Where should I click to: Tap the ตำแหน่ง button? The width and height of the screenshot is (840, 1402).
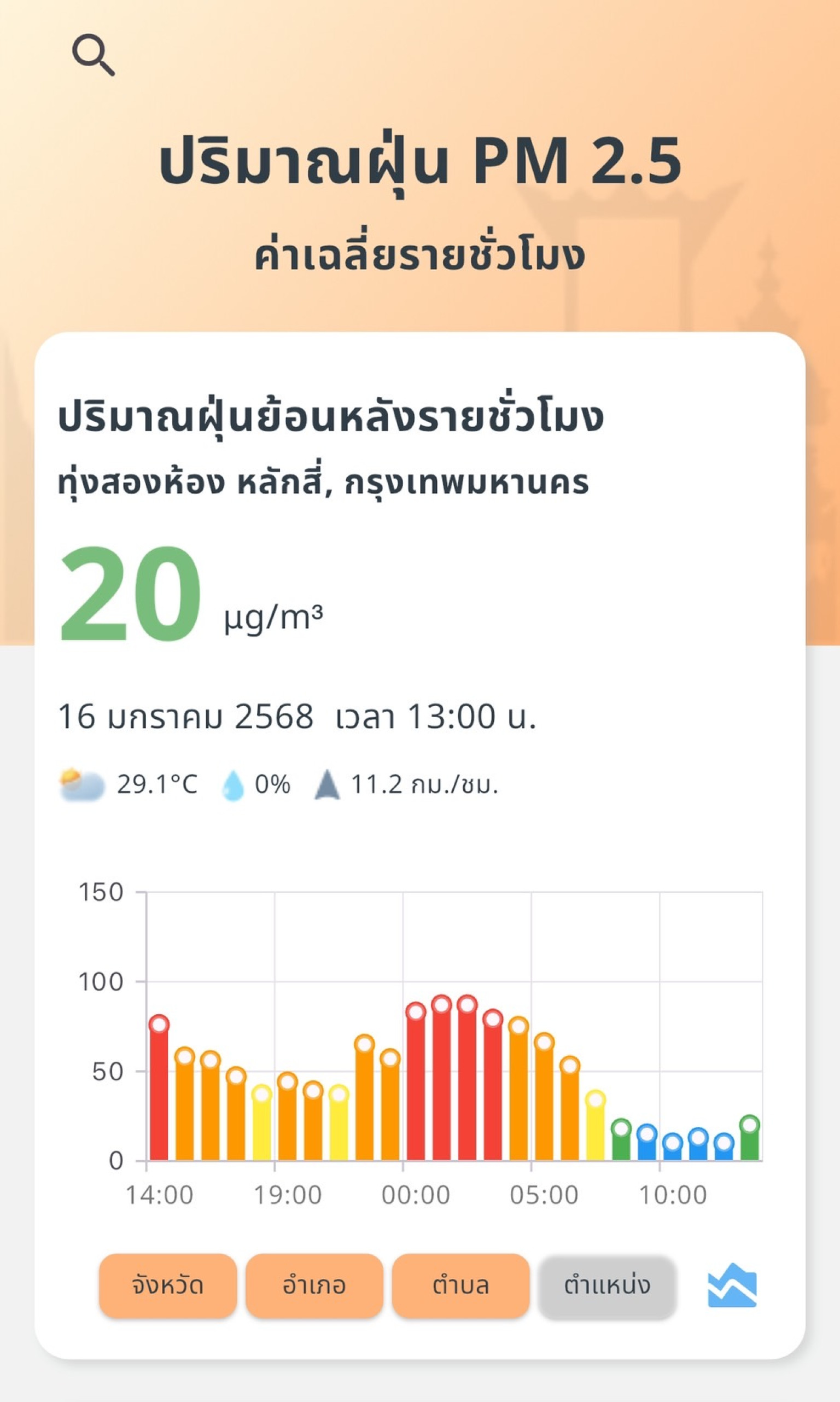(607, 1285)
